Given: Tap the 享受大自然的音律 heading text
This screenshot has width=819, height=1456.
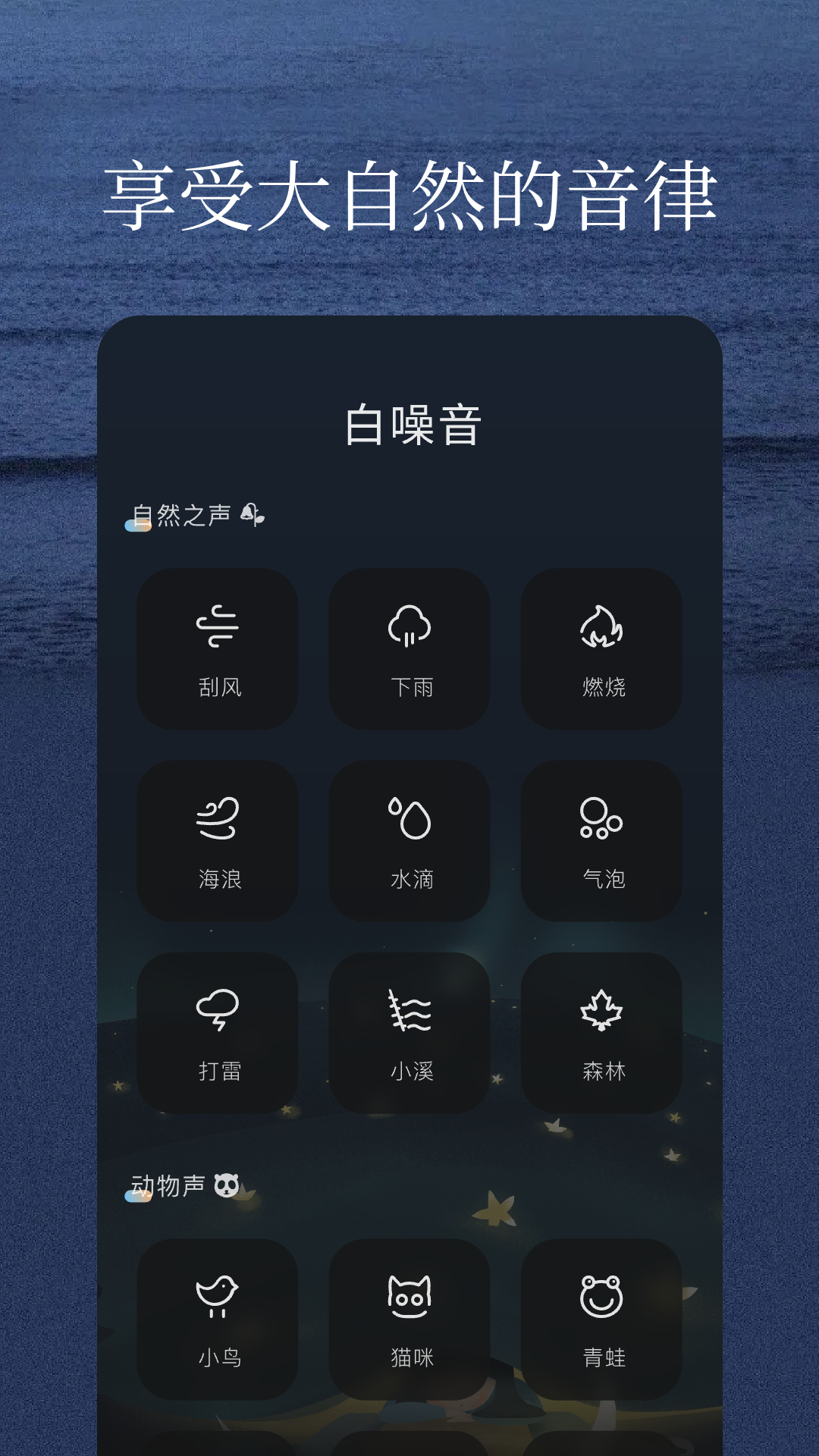Looking at the screenshot, I should (x=409, y=193).
